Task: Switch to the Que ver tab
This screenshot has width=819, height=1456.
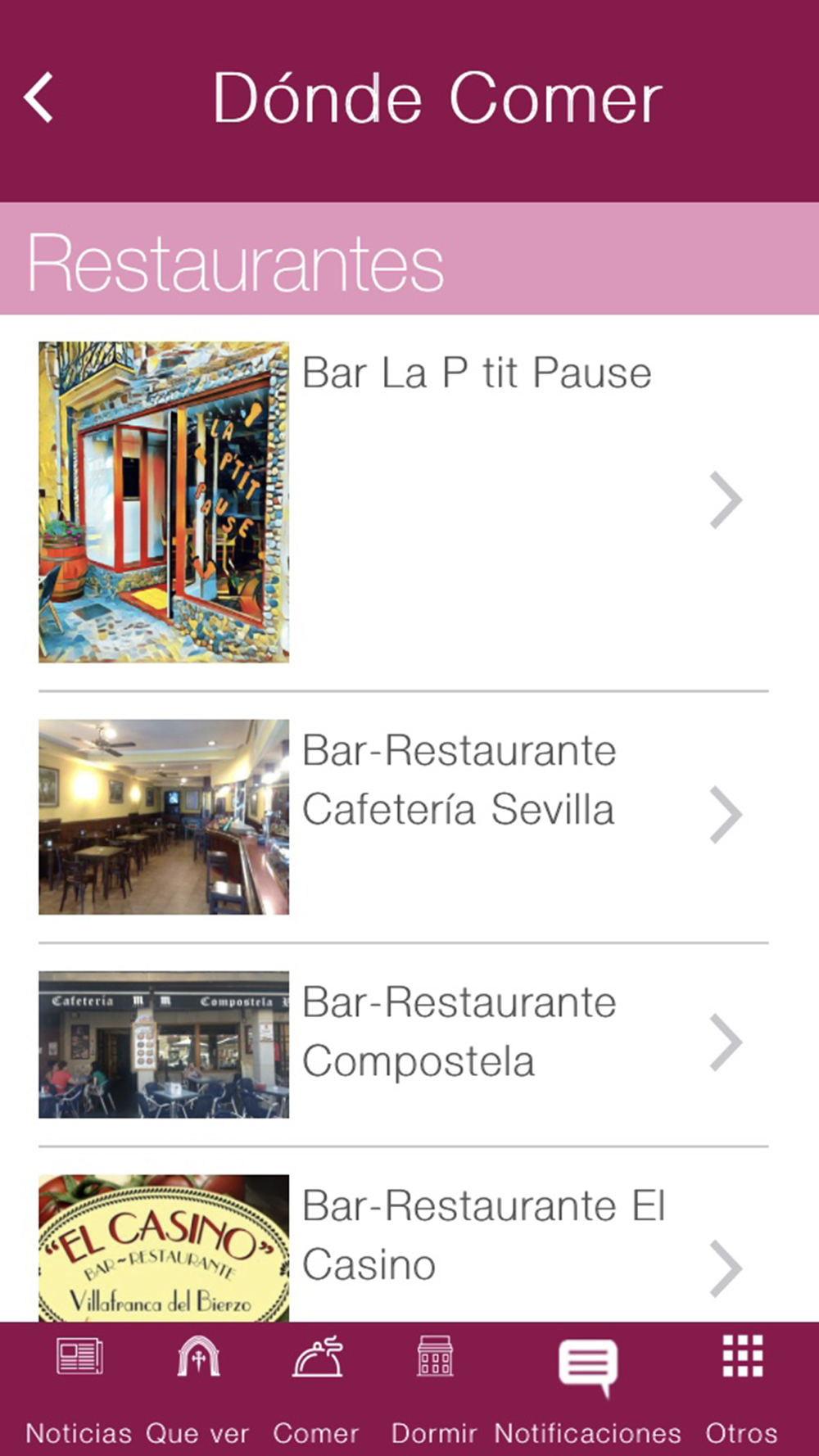Action: tap(197, 1389)
